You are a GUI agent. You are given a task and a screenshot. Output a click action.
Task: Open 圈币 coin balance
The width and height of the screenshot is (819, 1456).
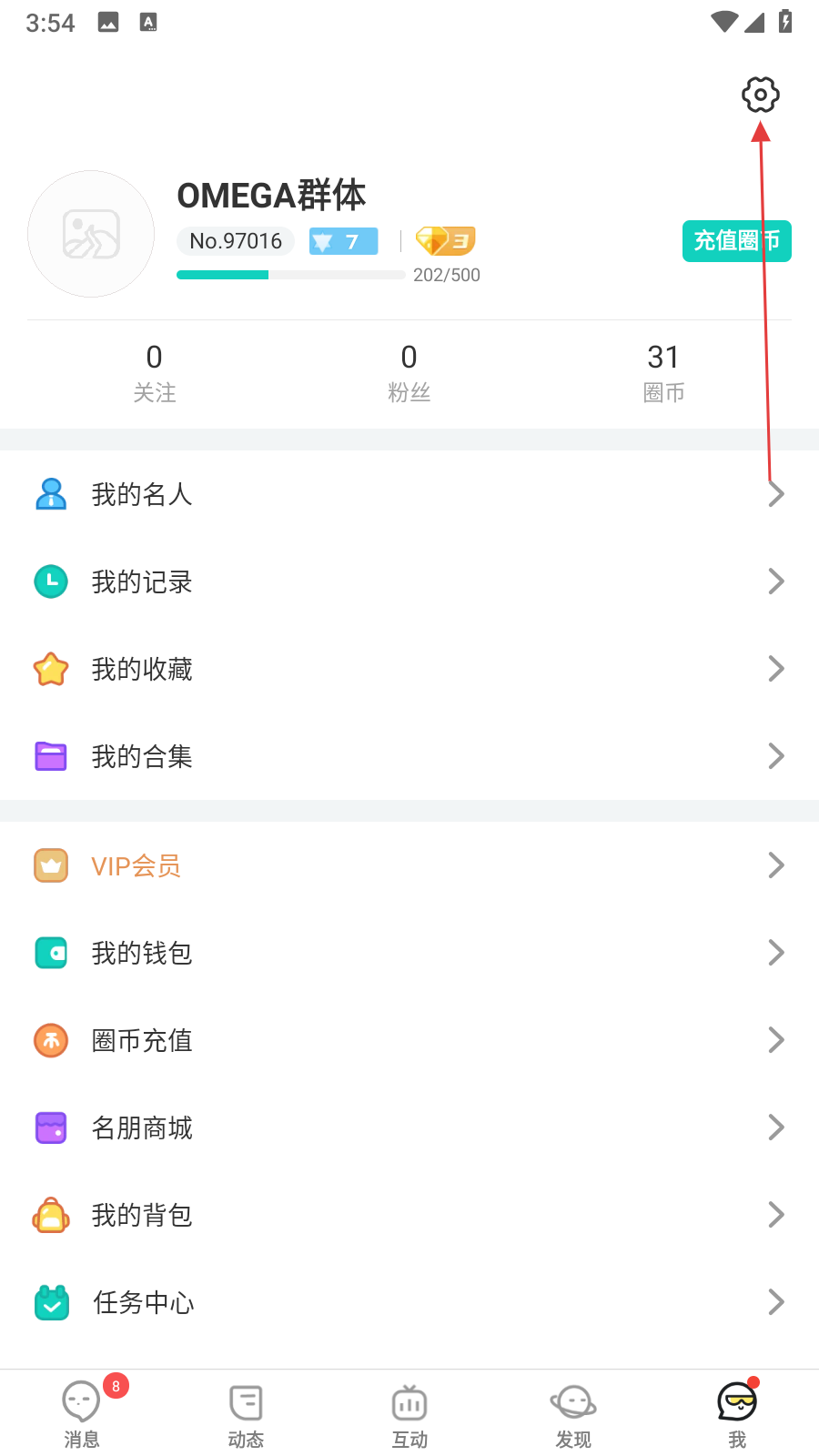pos(663,373)
